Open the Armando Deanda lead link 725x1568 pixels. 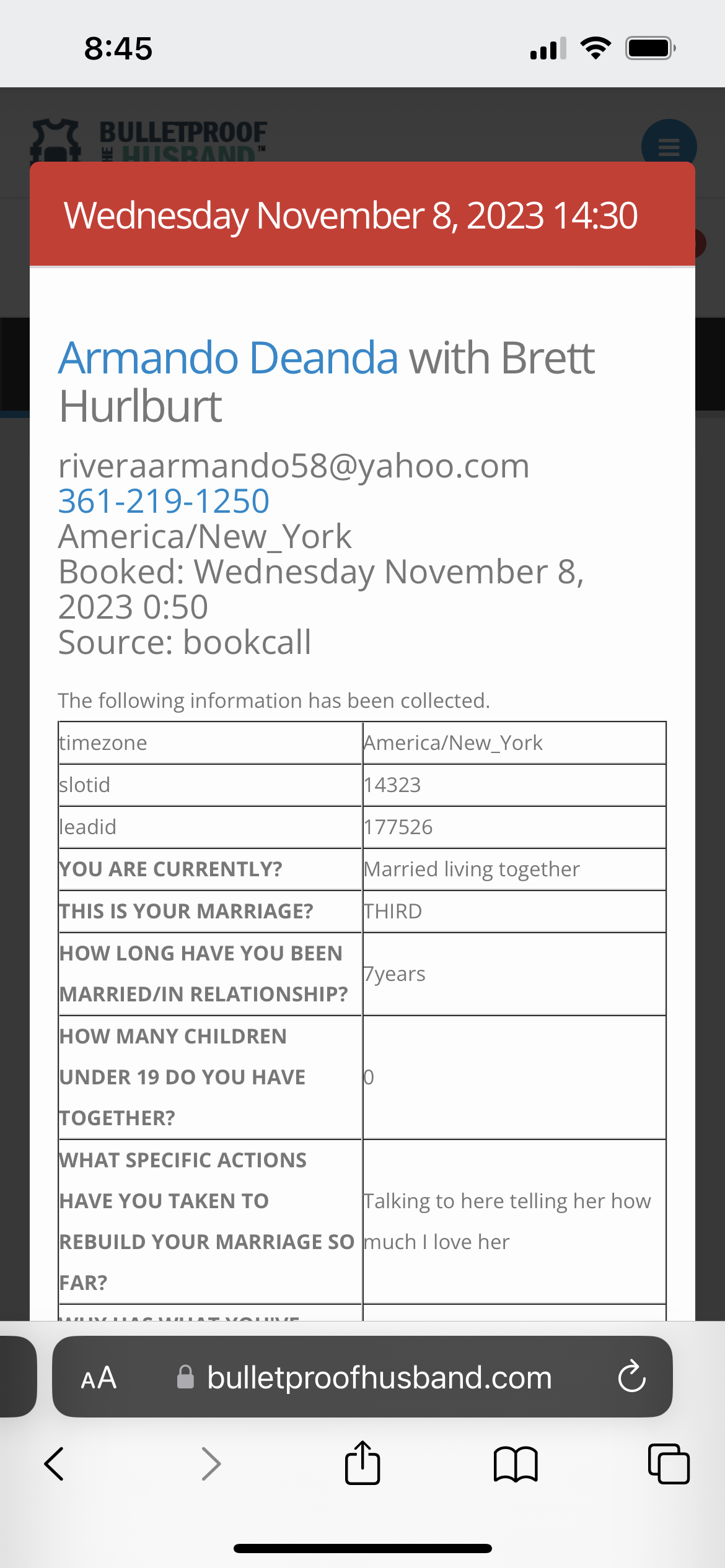click(x=228, y=358)
